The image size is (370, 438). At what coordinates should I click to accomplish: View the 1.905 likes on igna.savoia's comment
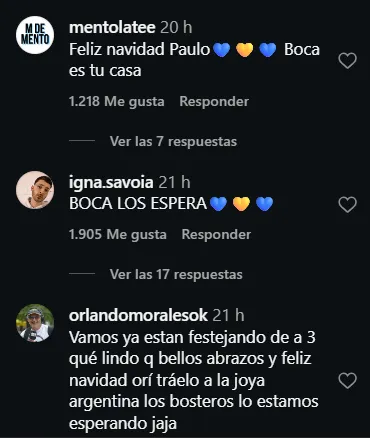point(118,234)
